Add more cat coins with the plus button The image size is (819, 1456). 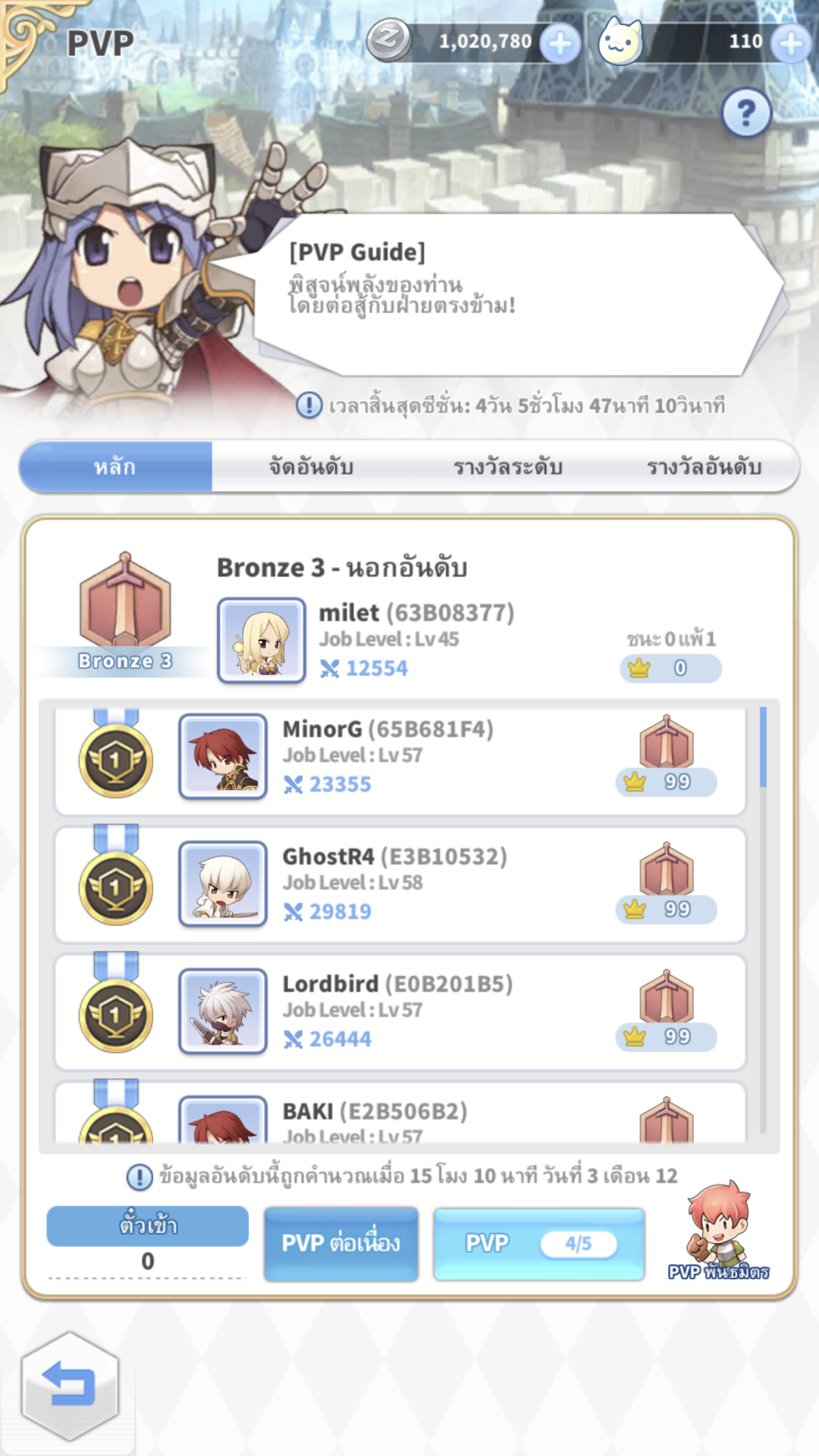[791, 44]
